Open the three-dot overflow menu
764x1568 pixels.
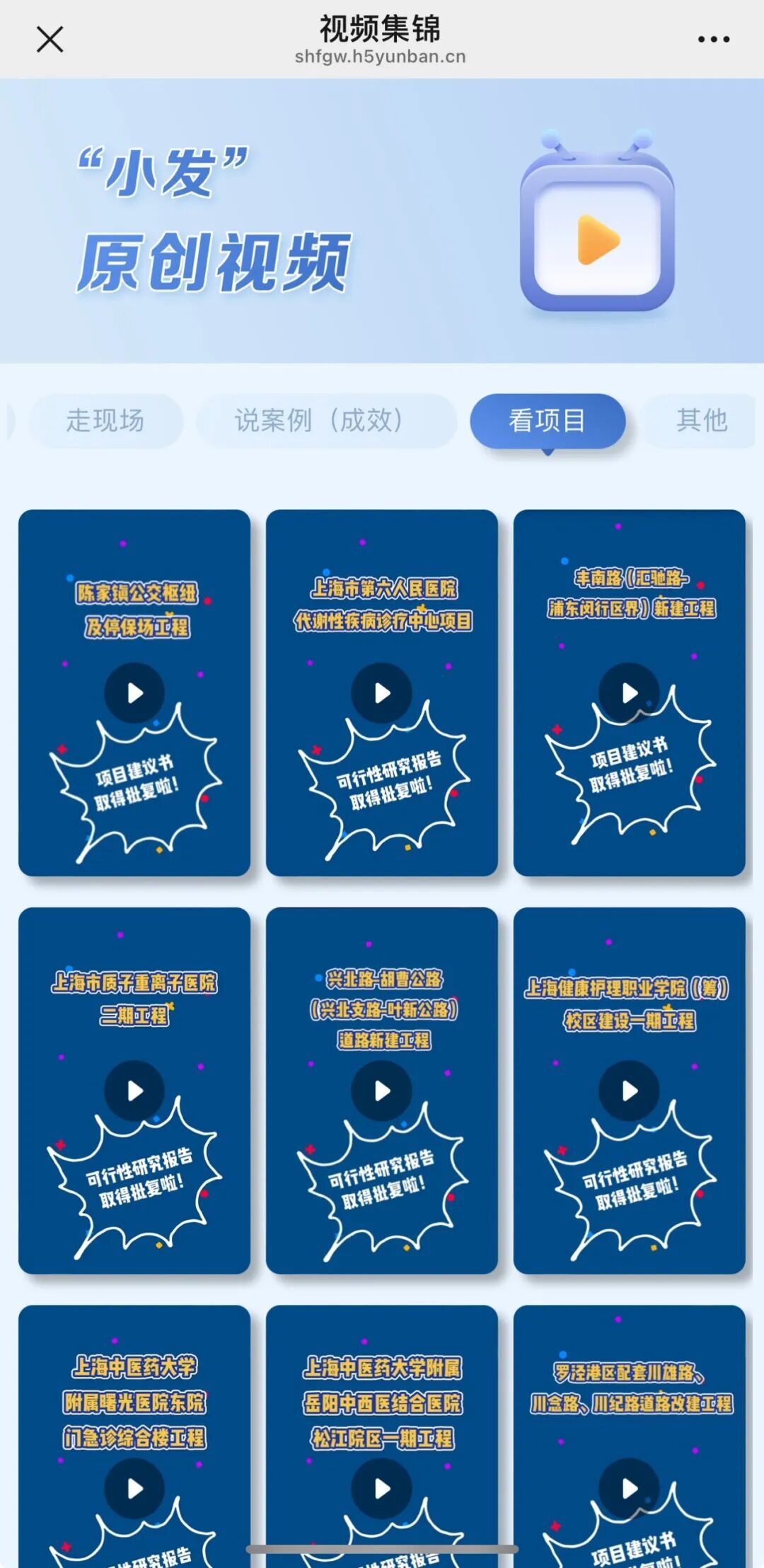point(713,40)
